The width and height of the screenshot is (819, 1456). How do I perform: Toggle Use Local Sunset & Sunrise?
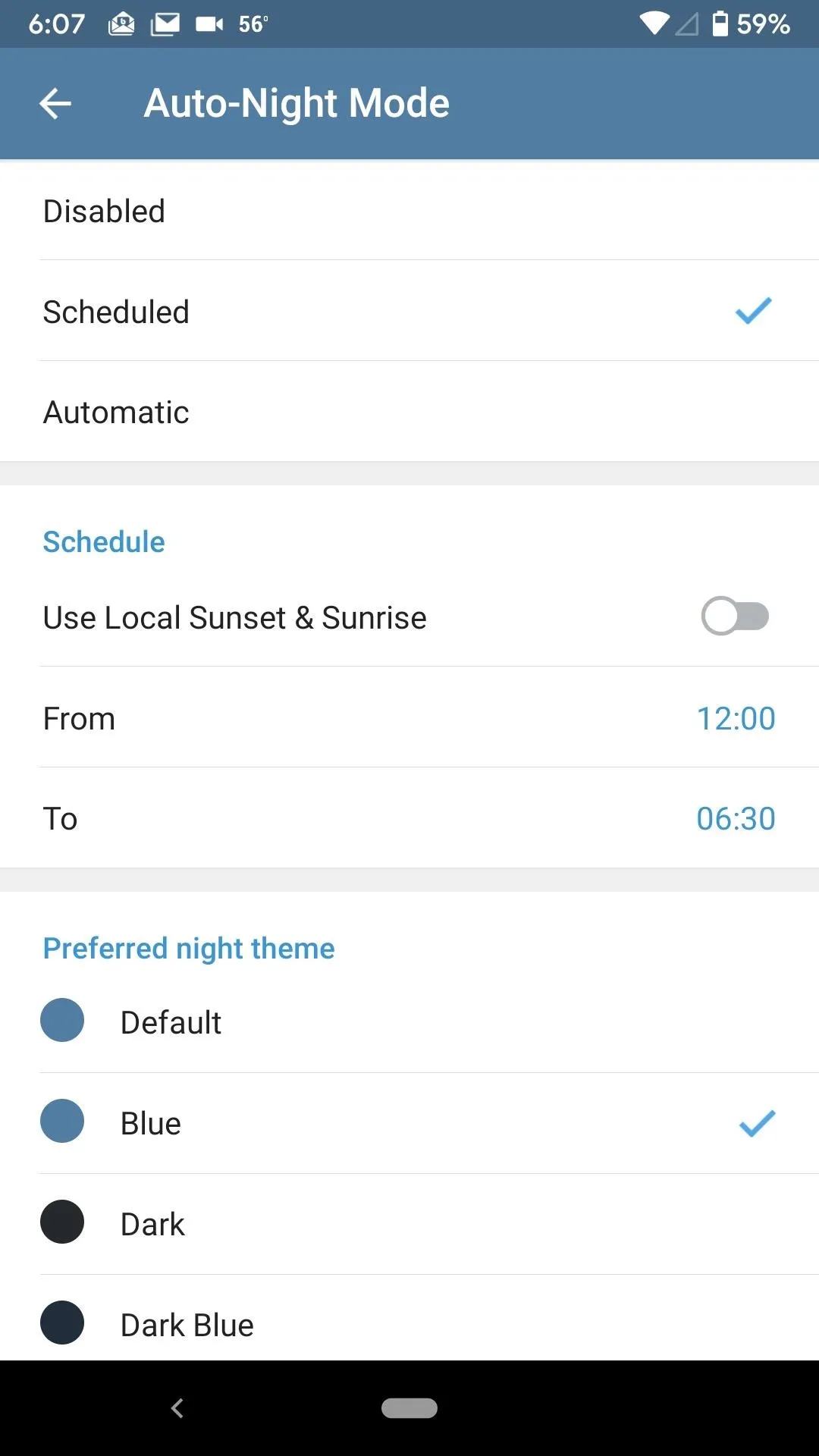click(x=734, y=616)
